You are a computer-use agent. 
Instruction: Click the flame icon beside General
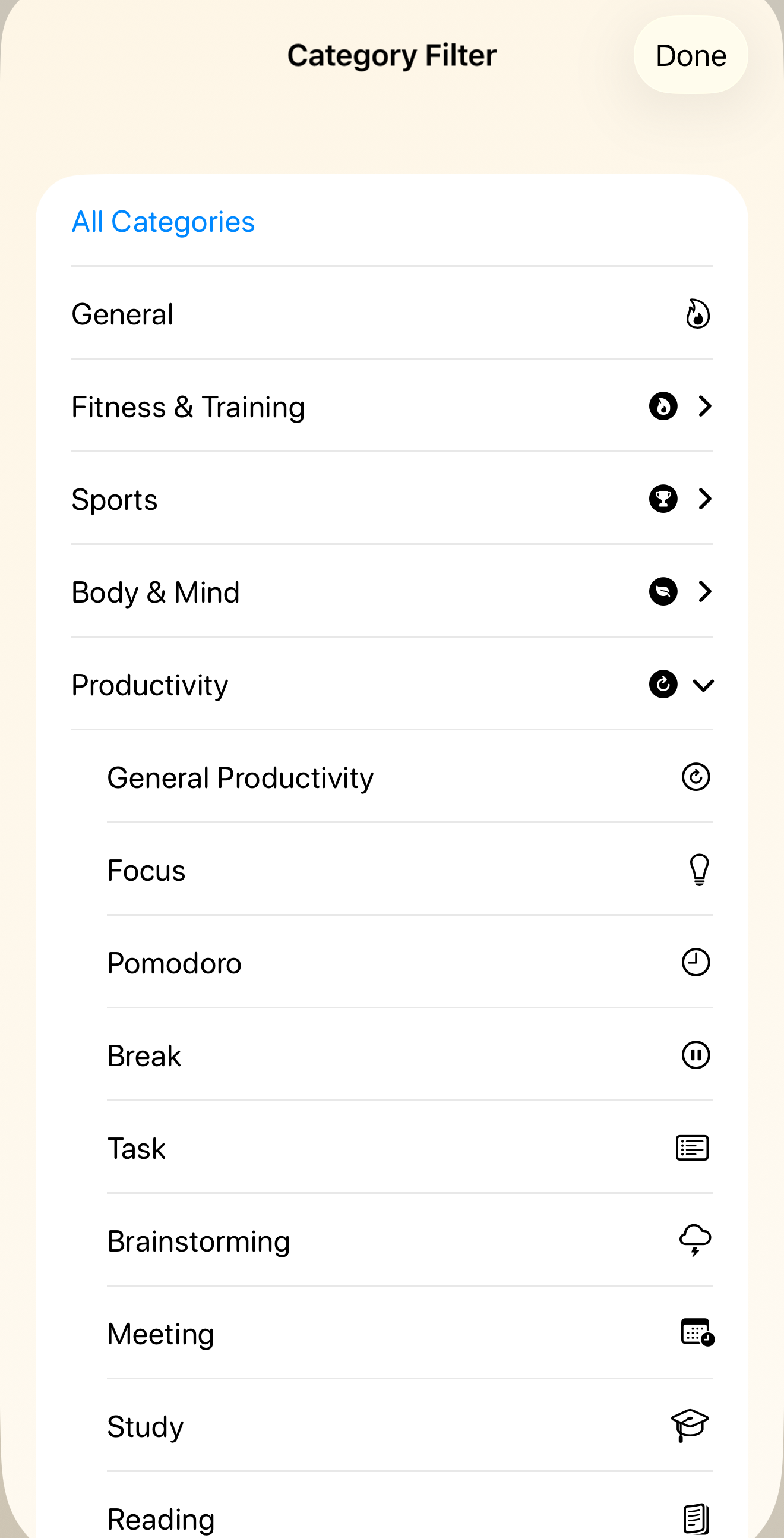696,314
